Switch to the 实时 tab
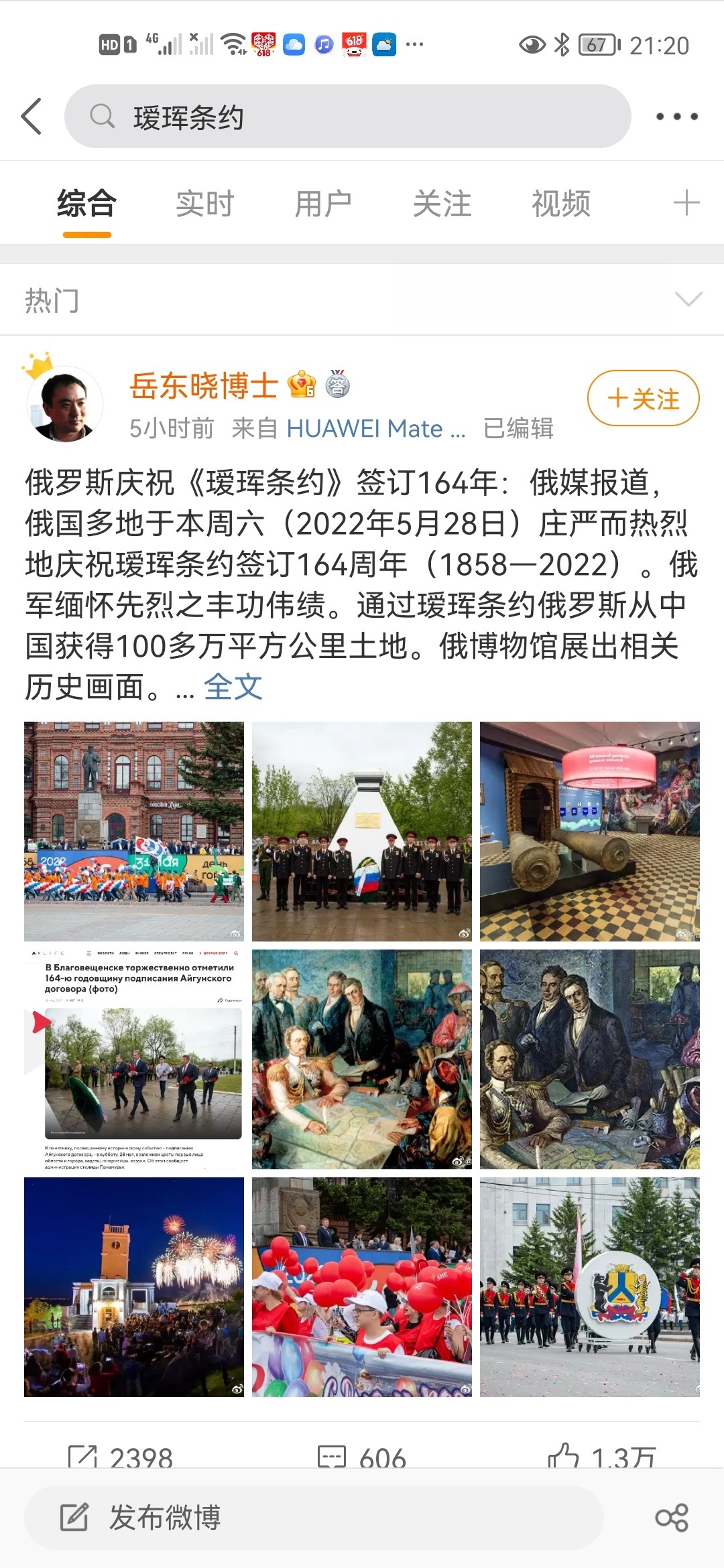The height and width of the screenshot is (1568, 724). [x=204, y=204]
